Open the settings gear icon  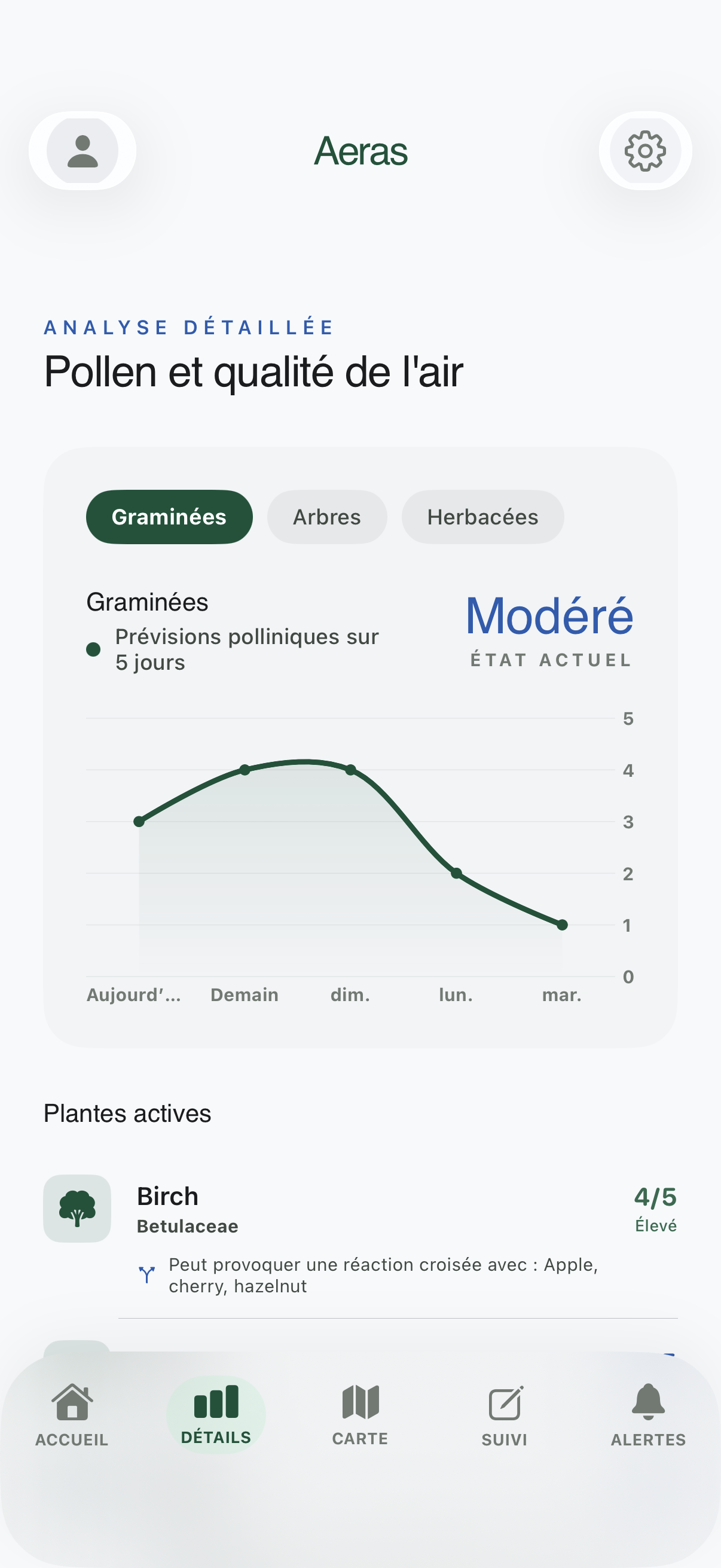point(646,151)
